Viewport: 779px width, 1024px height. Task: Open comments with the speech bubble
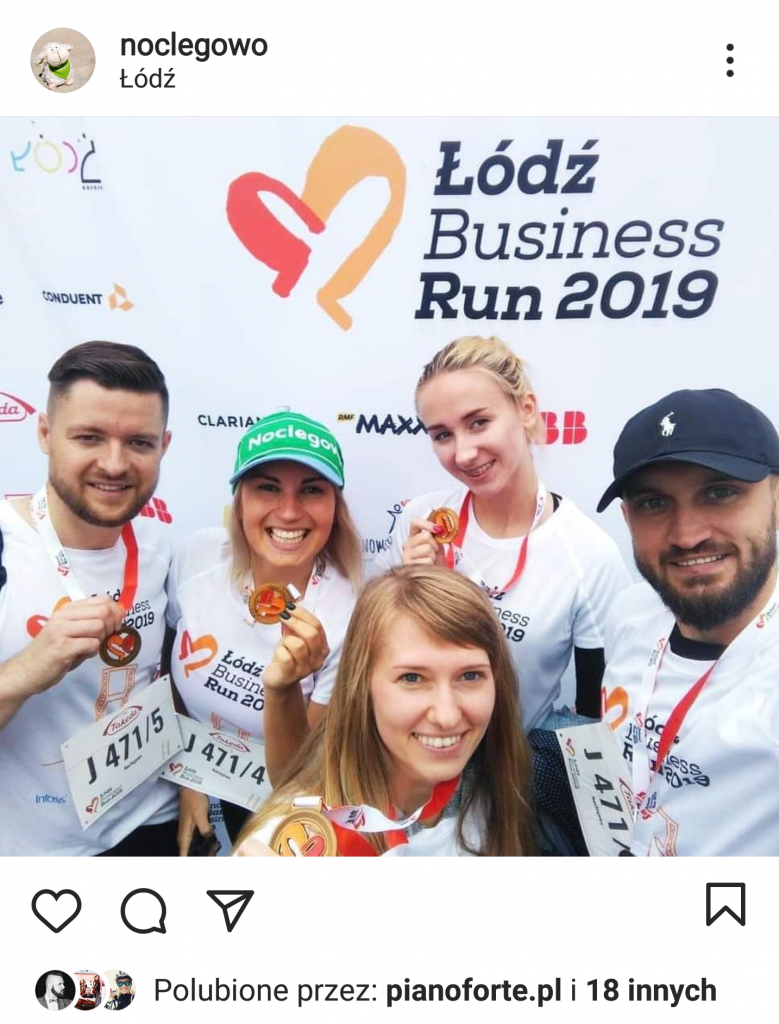[x=143, y=910]
